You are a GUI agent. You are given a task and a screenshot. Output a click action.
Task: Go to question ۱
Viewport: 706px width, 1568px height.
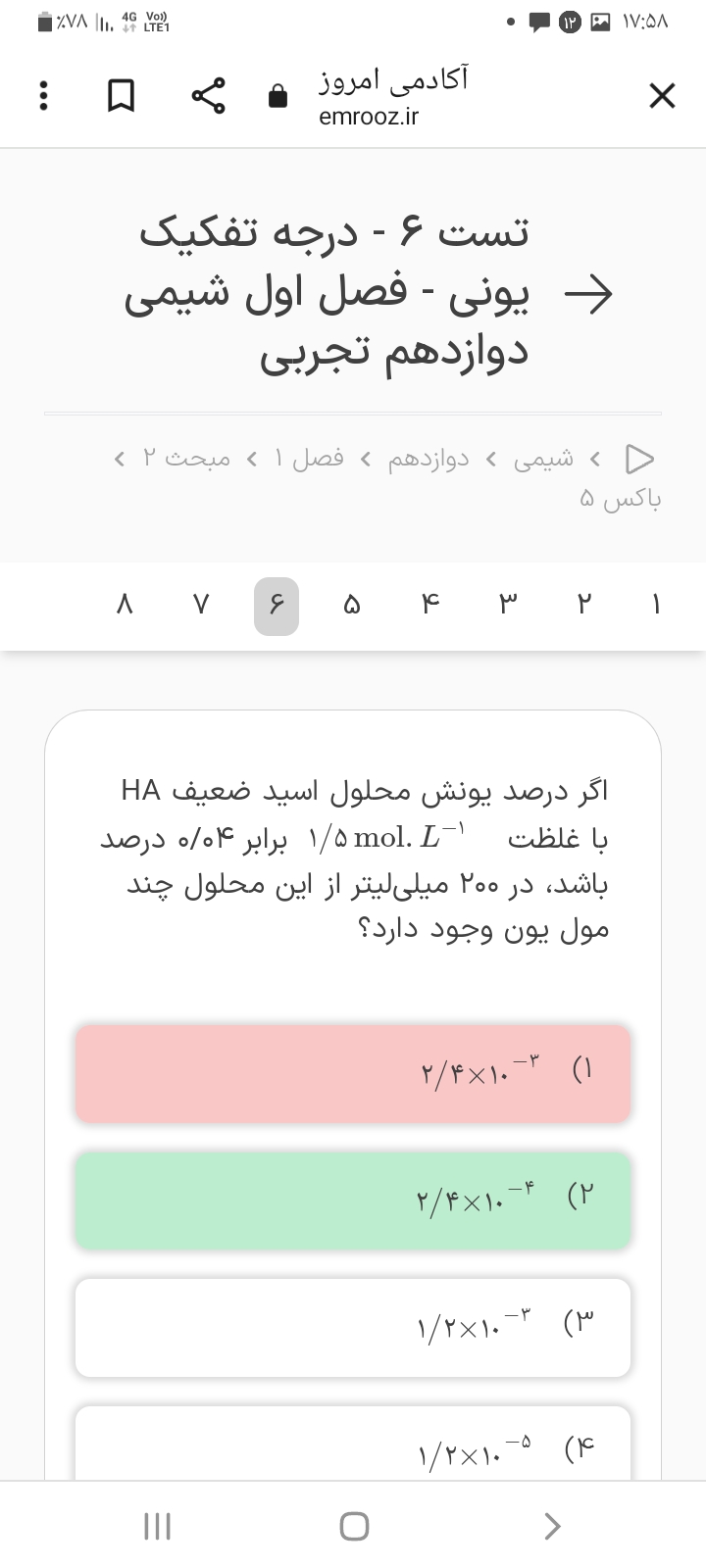(x=656, y=606)
